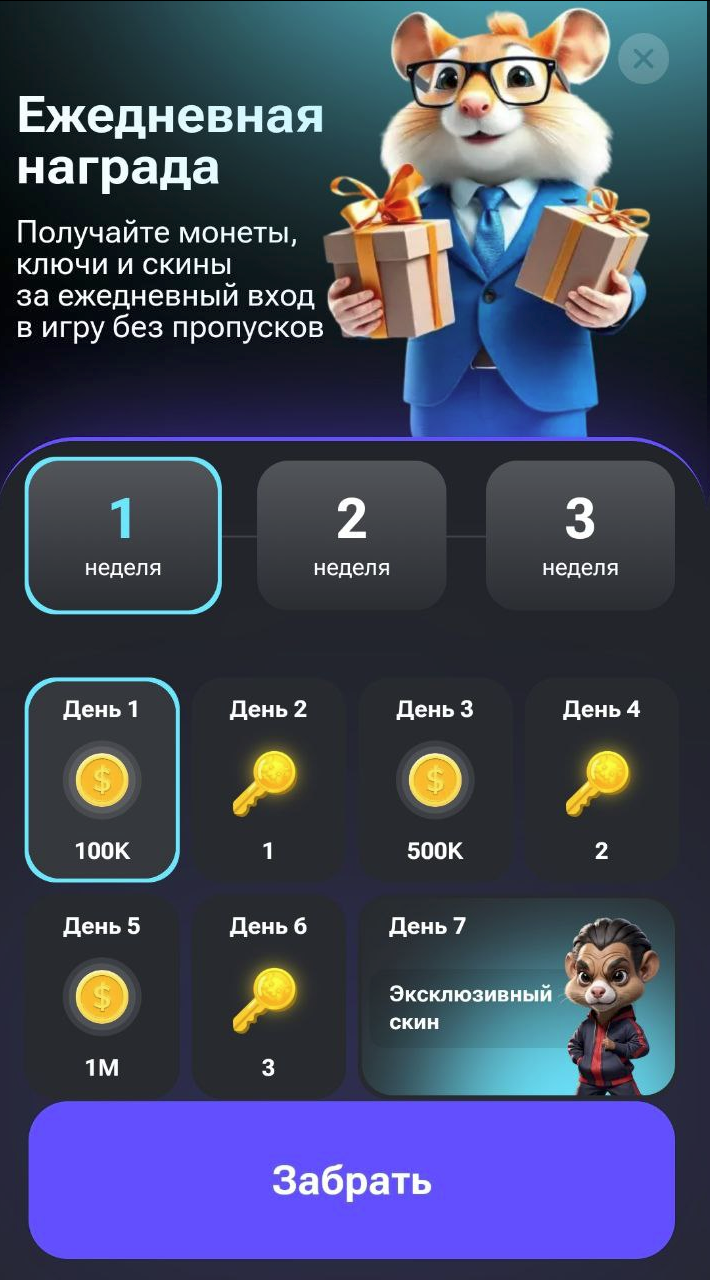Select the 1 неделя tab
This screenshot has width=710, height=1280.
point(123,535)
